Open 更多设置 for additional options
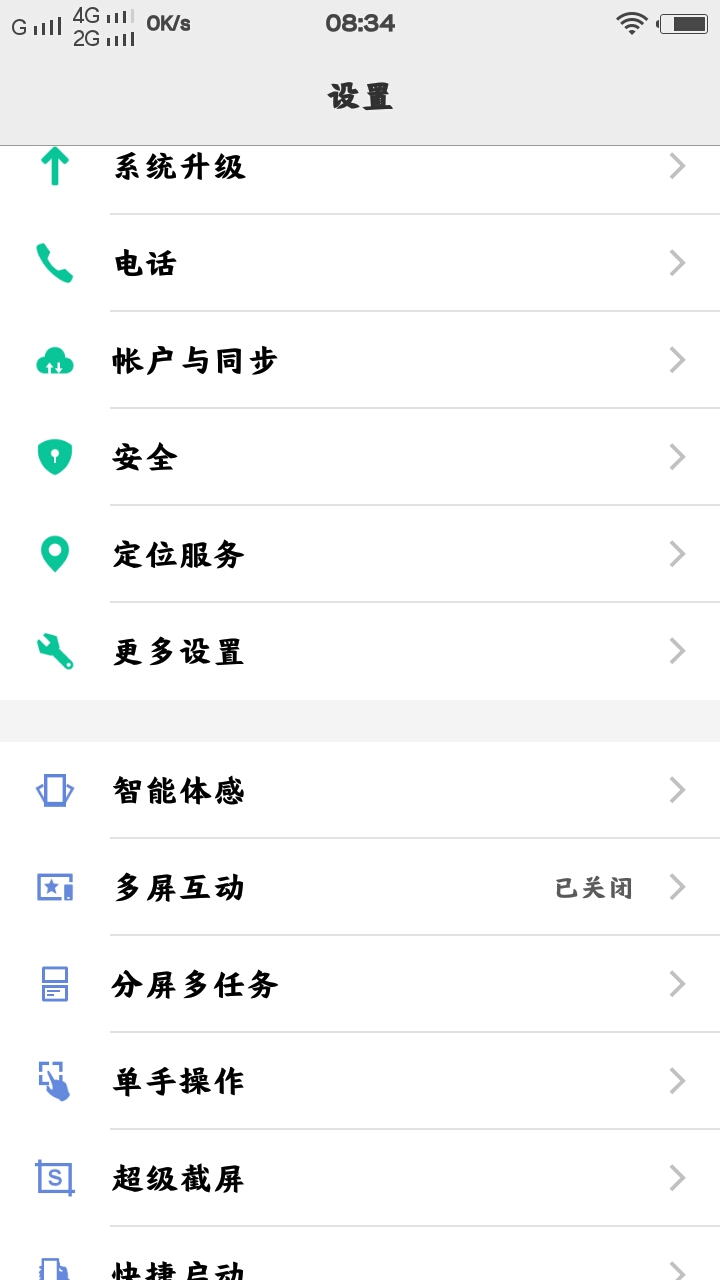This screenshot has height=1280, width=720. tap(360, 651)
